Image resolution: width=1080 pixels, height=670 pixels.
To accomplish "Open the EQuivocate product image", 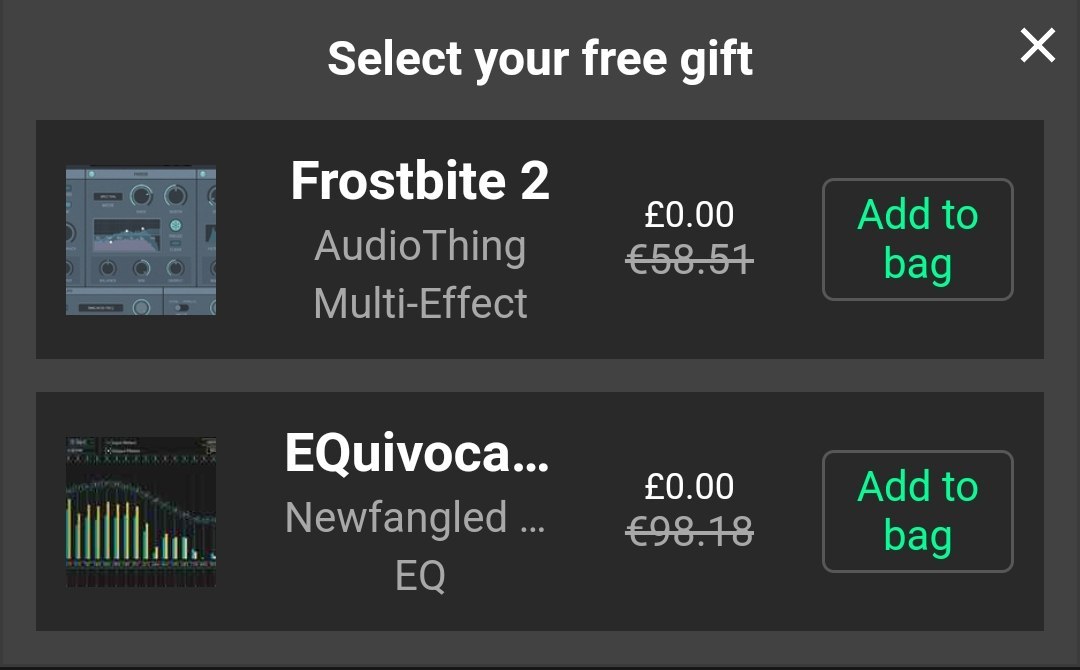I will [x=141, y=512].
